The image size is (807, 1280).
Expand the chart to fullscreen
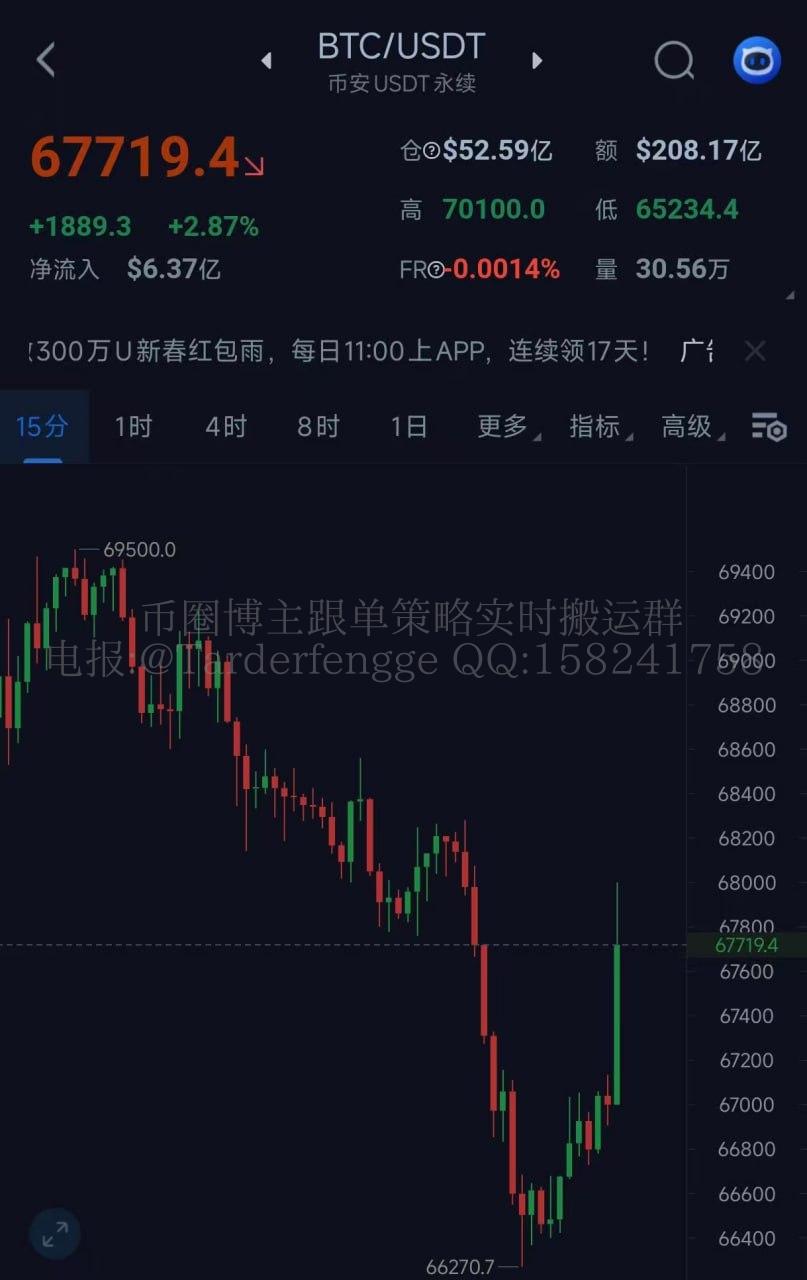click(x=54, y=1234)
